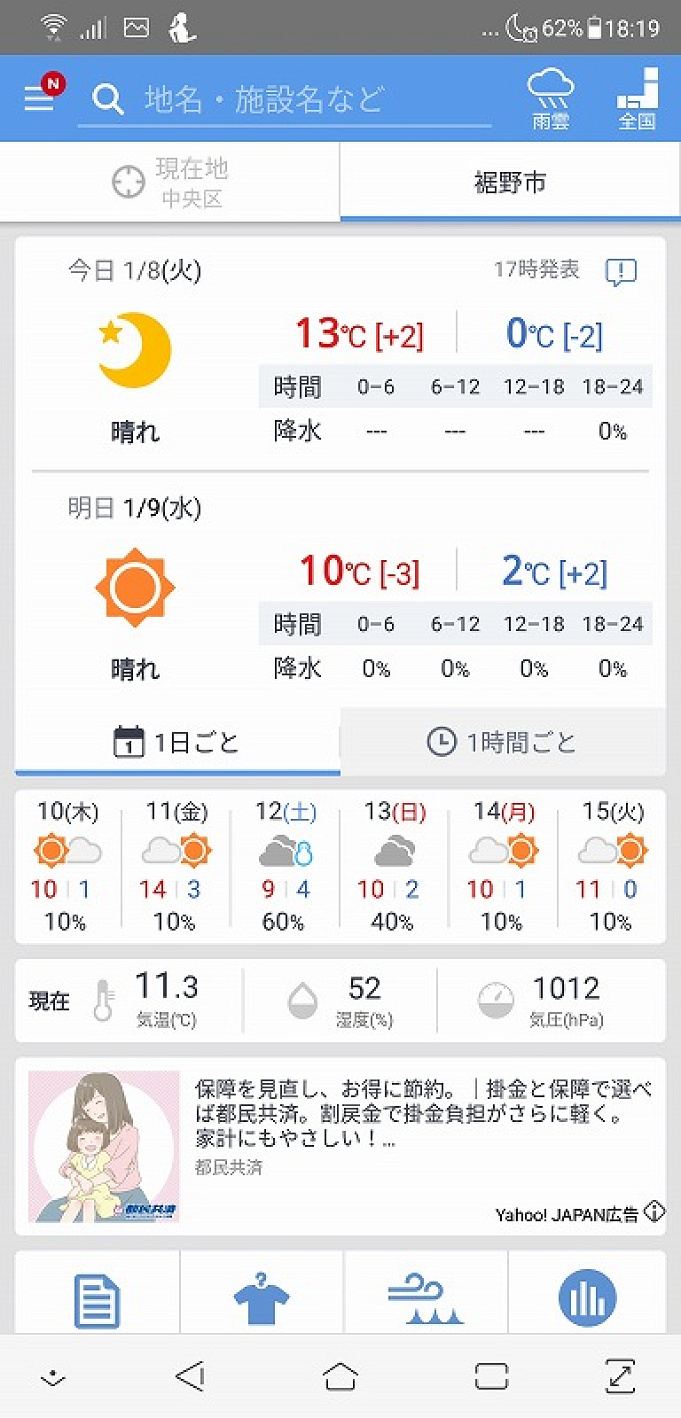This screenshot has width=681, height=1418.
Task: Switch to the 1時間ごと hourly forecast
Action: [503, 742]
